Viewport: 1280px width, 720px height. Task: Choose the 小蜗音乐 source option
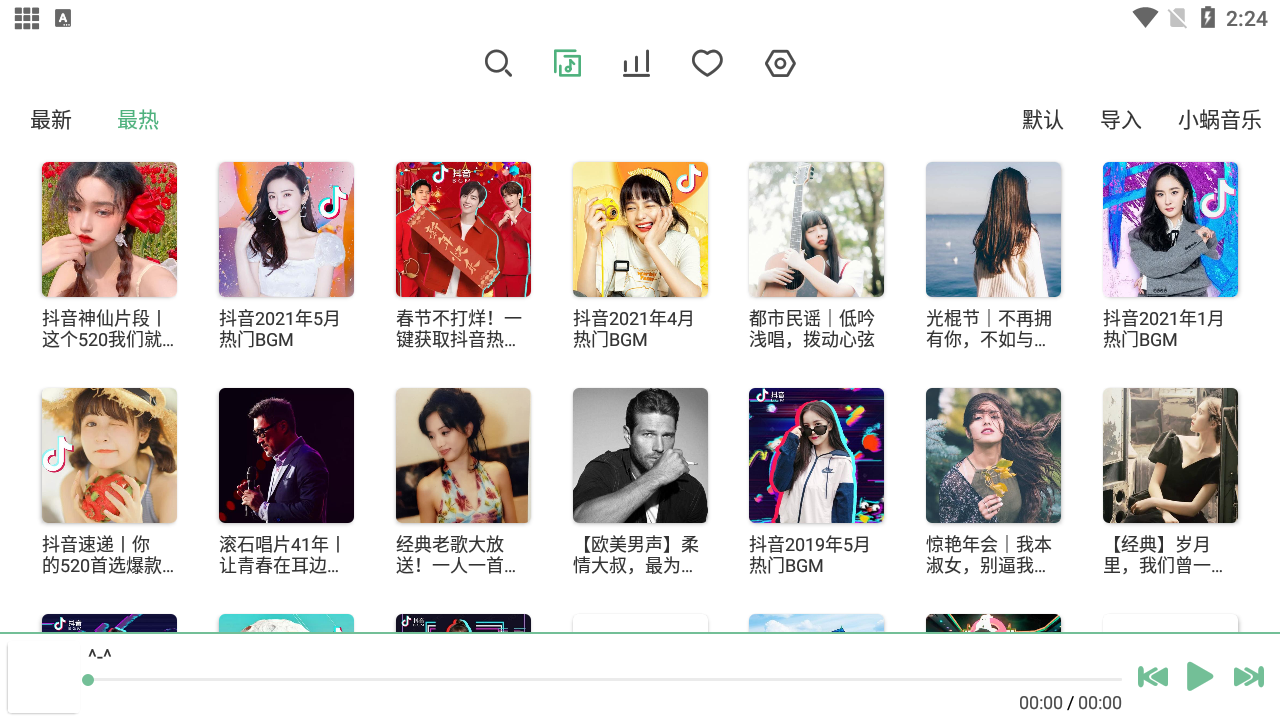point(1219,120)
